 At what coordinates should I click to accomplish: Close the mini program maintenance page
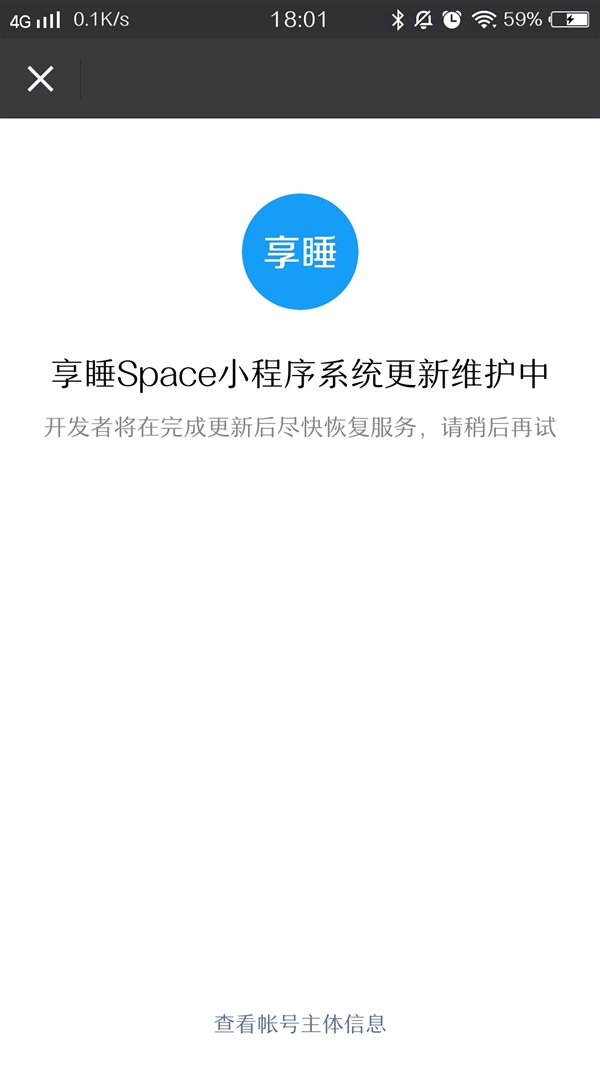pyautogui.click(x=40, y=79)
